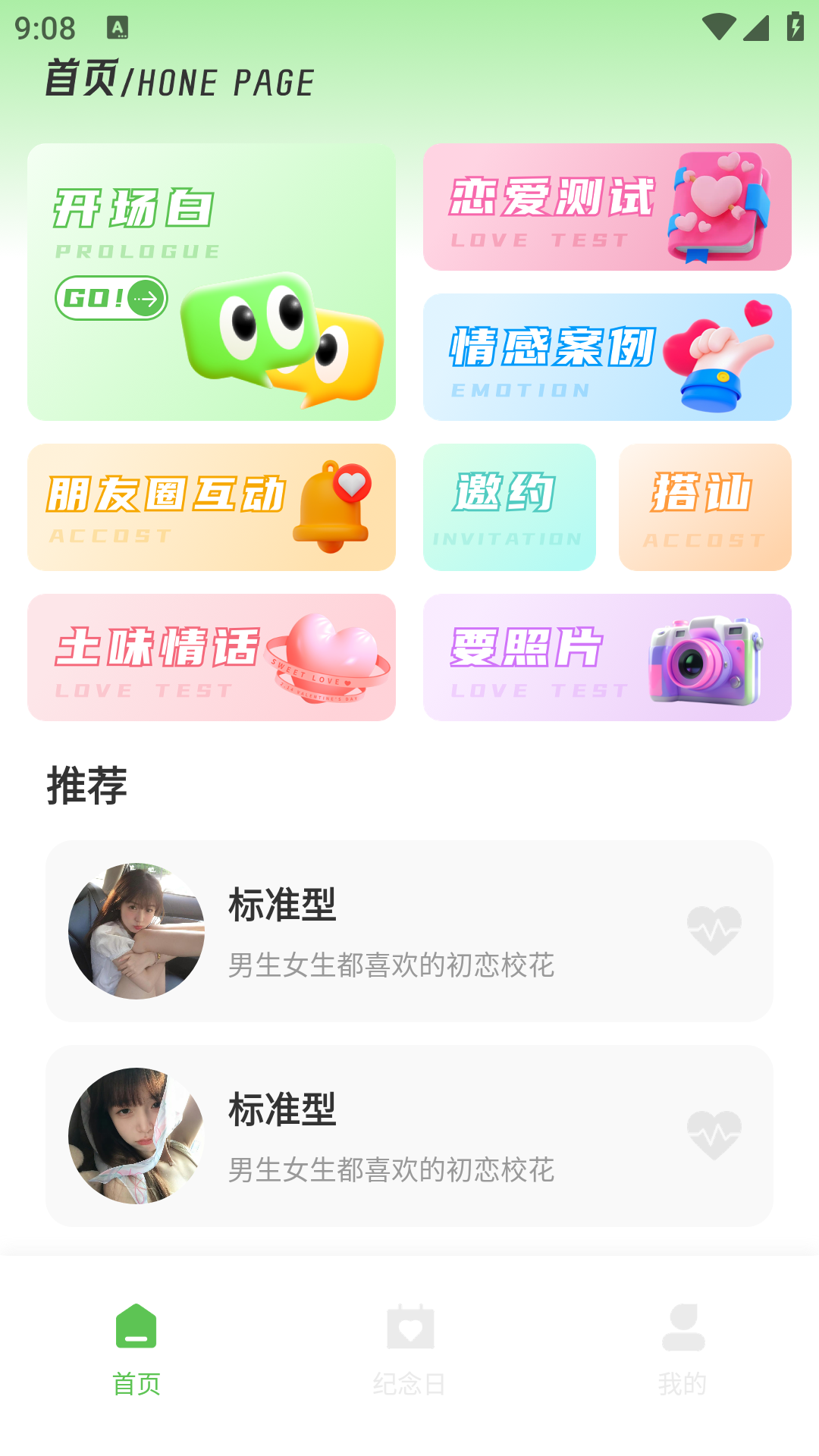The image size is (819, 1456).
Task: Tap the heart icon on first 标准型 row
Action: 714,930
